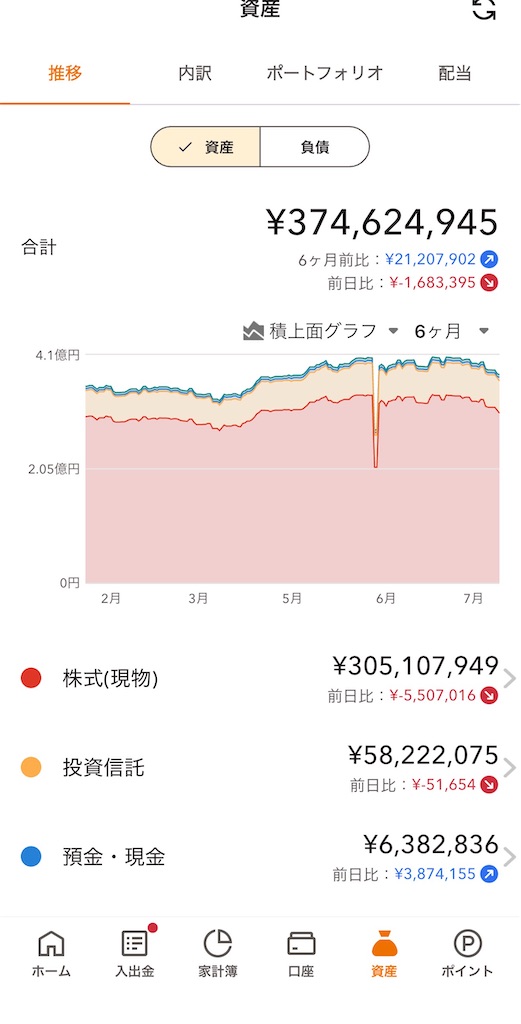
Task: Select the 推移 tab
Action: point(65,72)
